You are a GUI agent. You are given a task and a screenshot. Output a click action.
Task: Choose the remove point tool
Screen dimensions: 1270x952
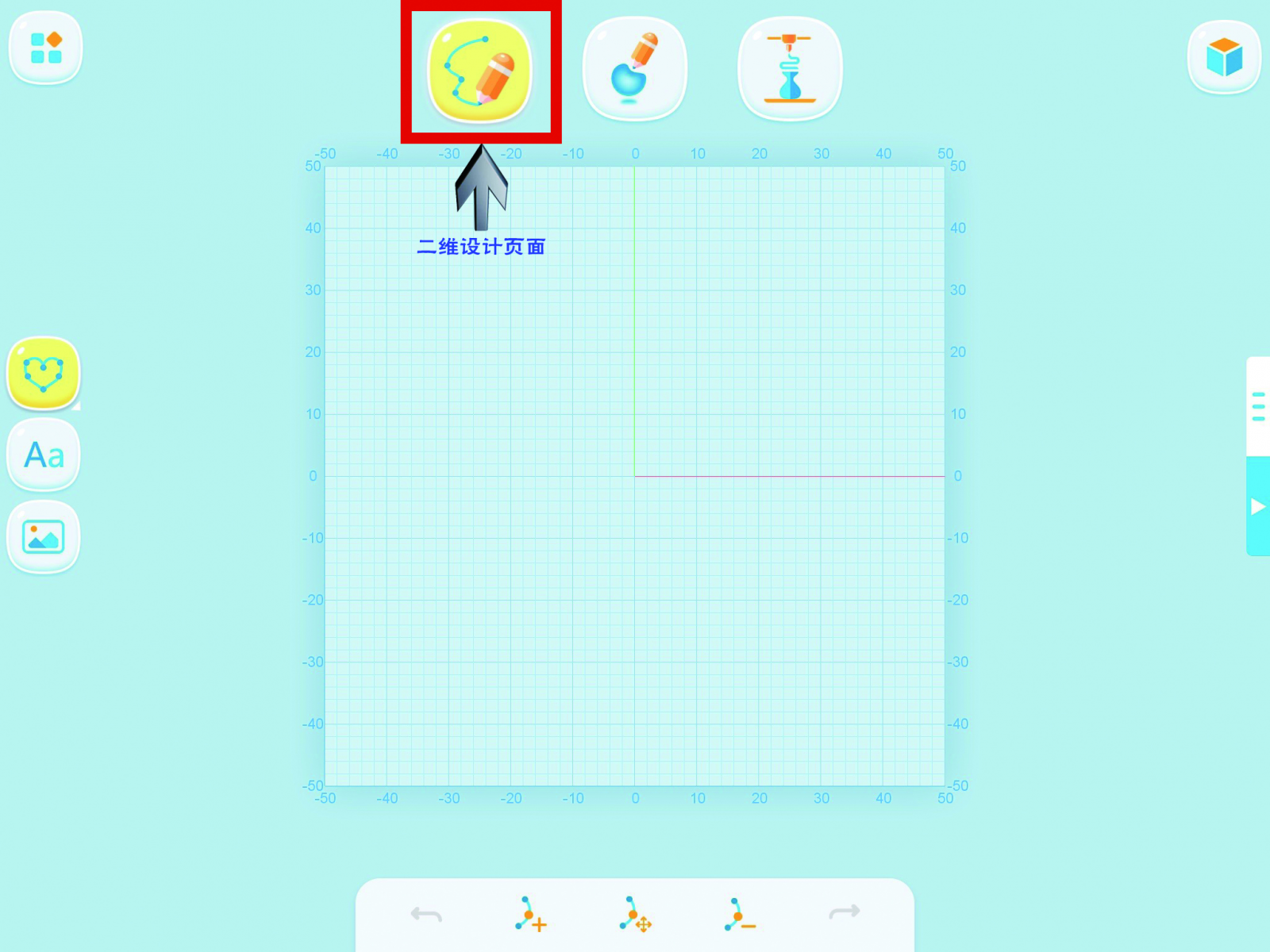coord(739,915)
